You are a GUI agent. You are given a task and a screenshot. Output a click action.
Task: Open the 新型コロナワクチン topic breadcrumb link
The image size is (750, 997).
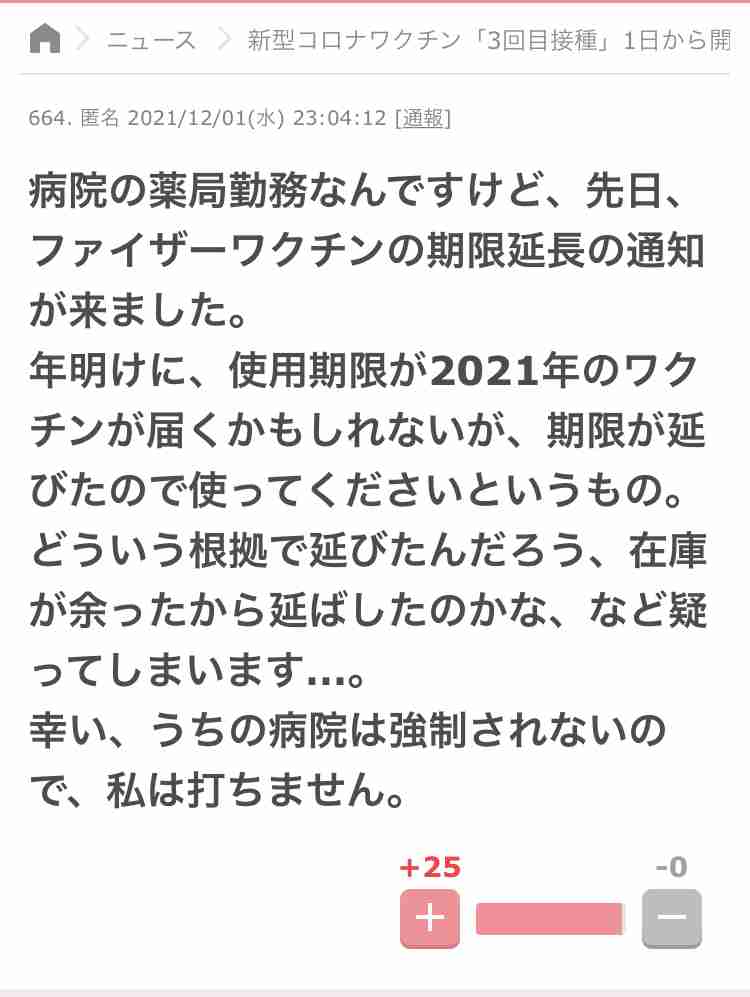[x=490, y=41]
